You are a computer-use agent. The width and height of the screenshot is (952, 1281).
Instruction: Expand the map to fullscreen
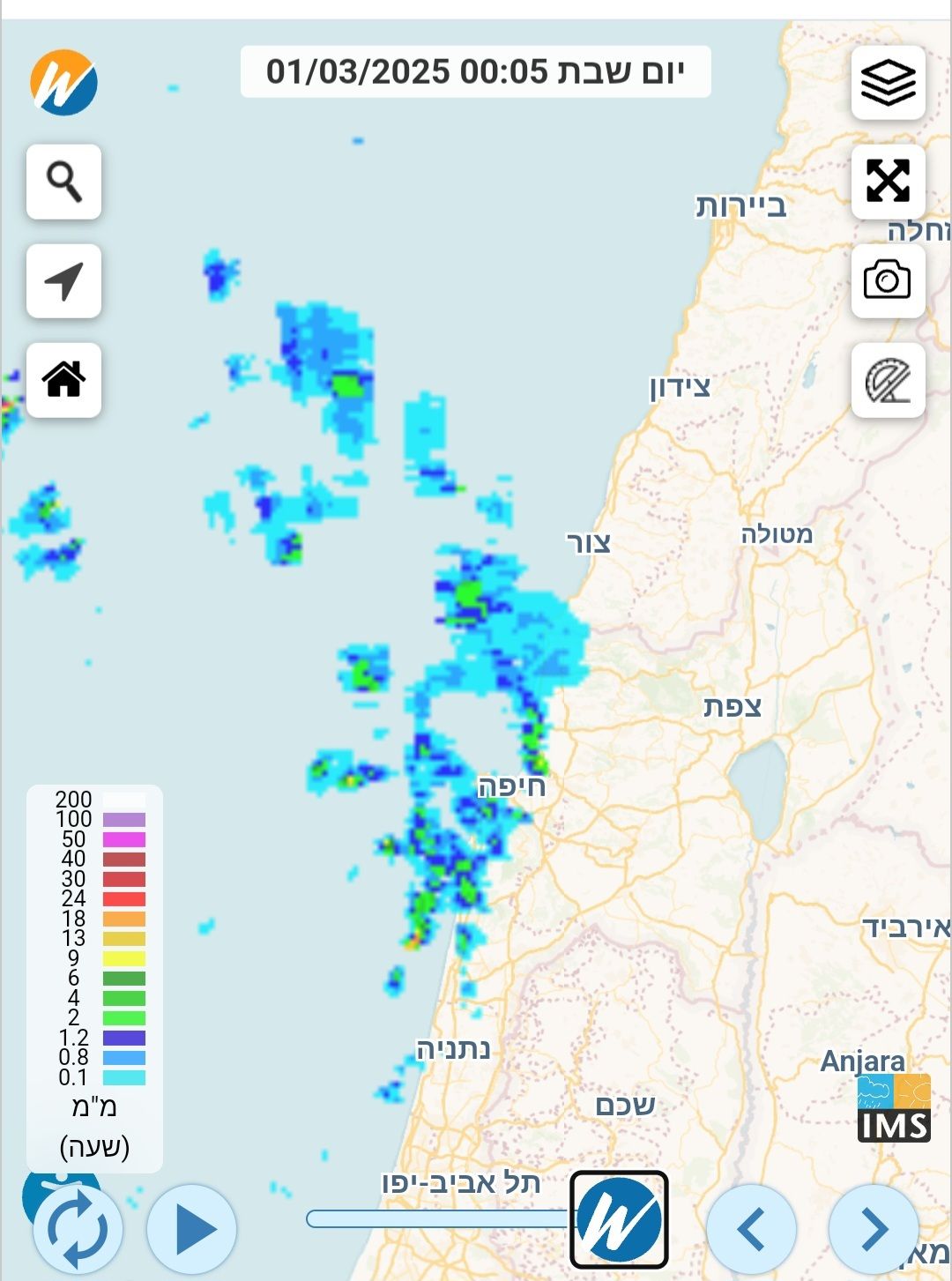tap(888, 182)
